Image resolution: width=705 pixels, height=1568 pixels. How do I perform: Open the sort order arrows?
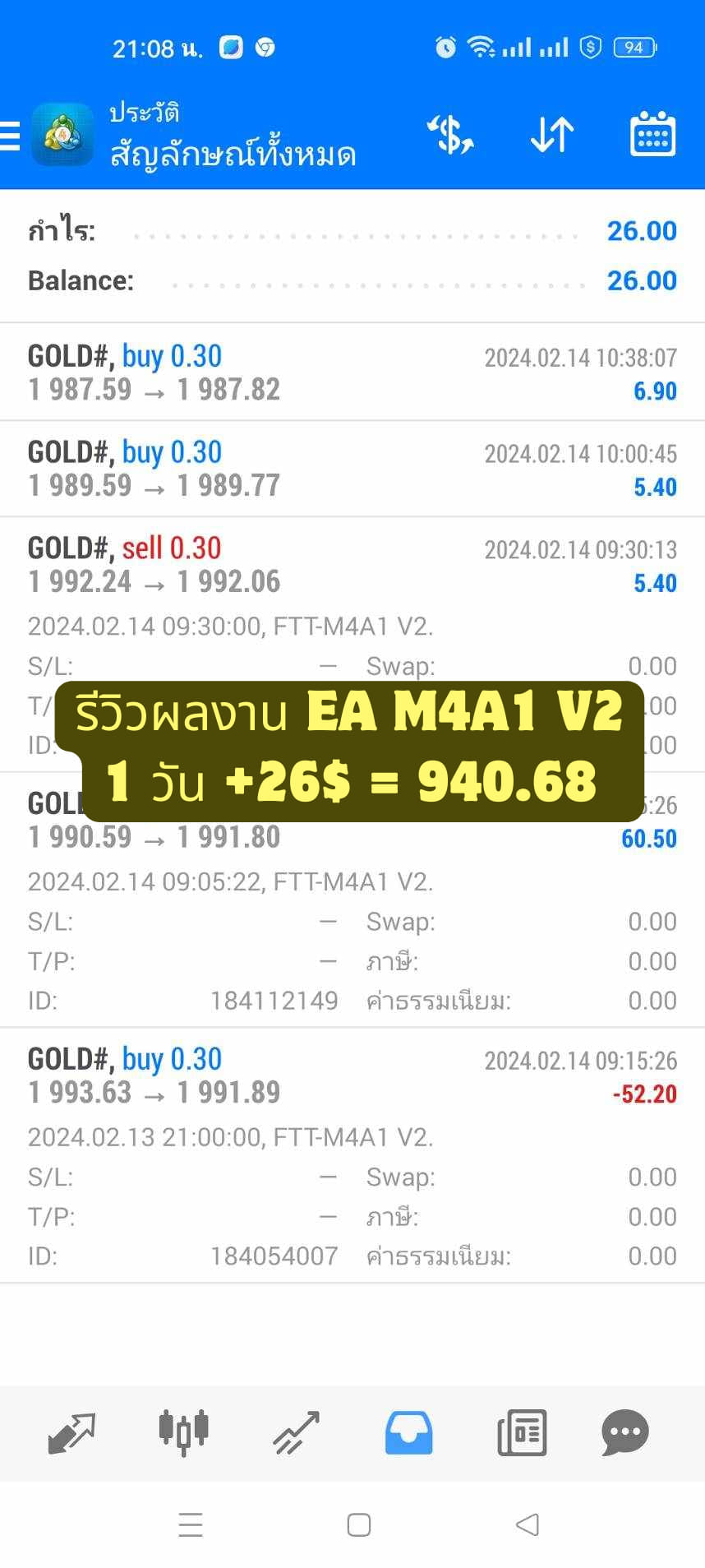551,135
